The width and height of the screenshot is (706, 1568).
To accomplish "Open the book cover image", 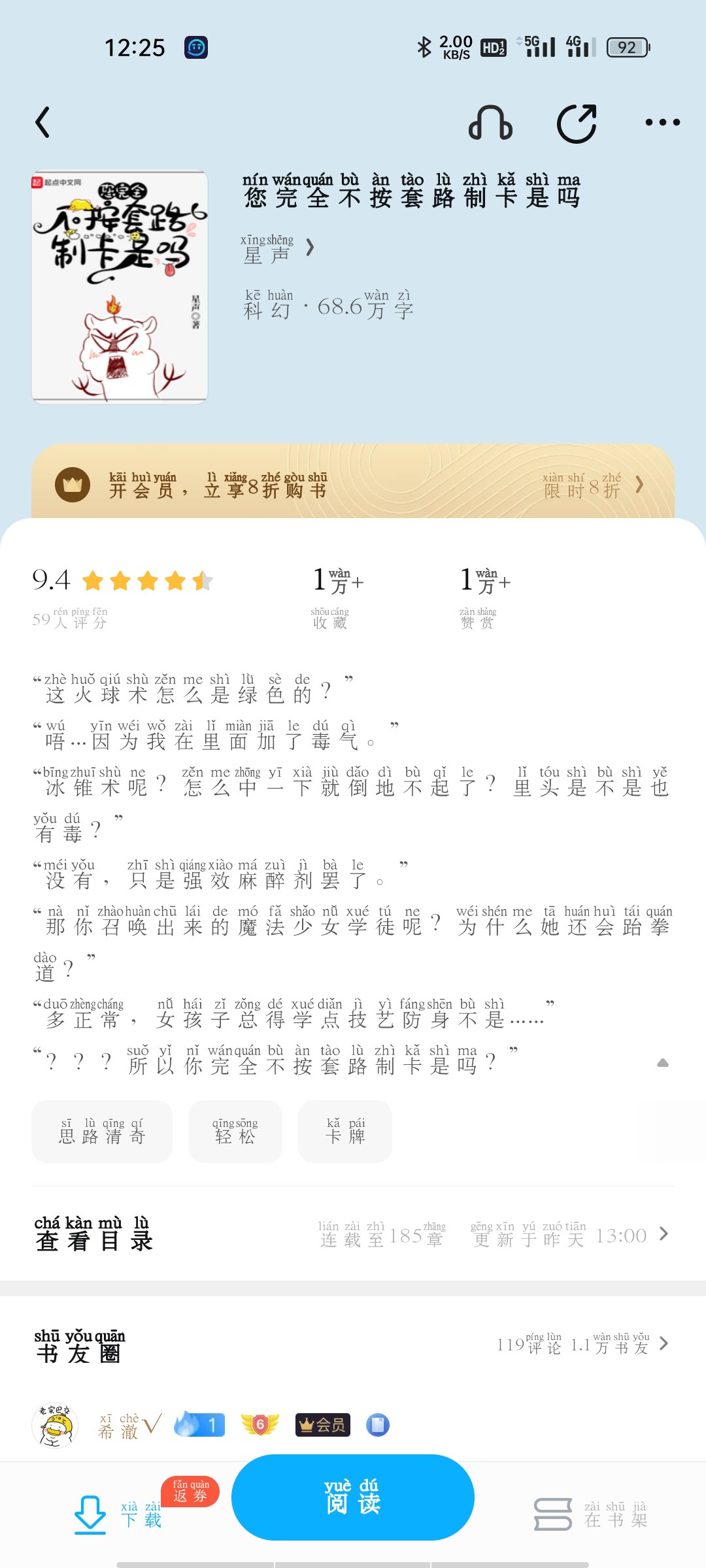I will [x=120, y=286].
